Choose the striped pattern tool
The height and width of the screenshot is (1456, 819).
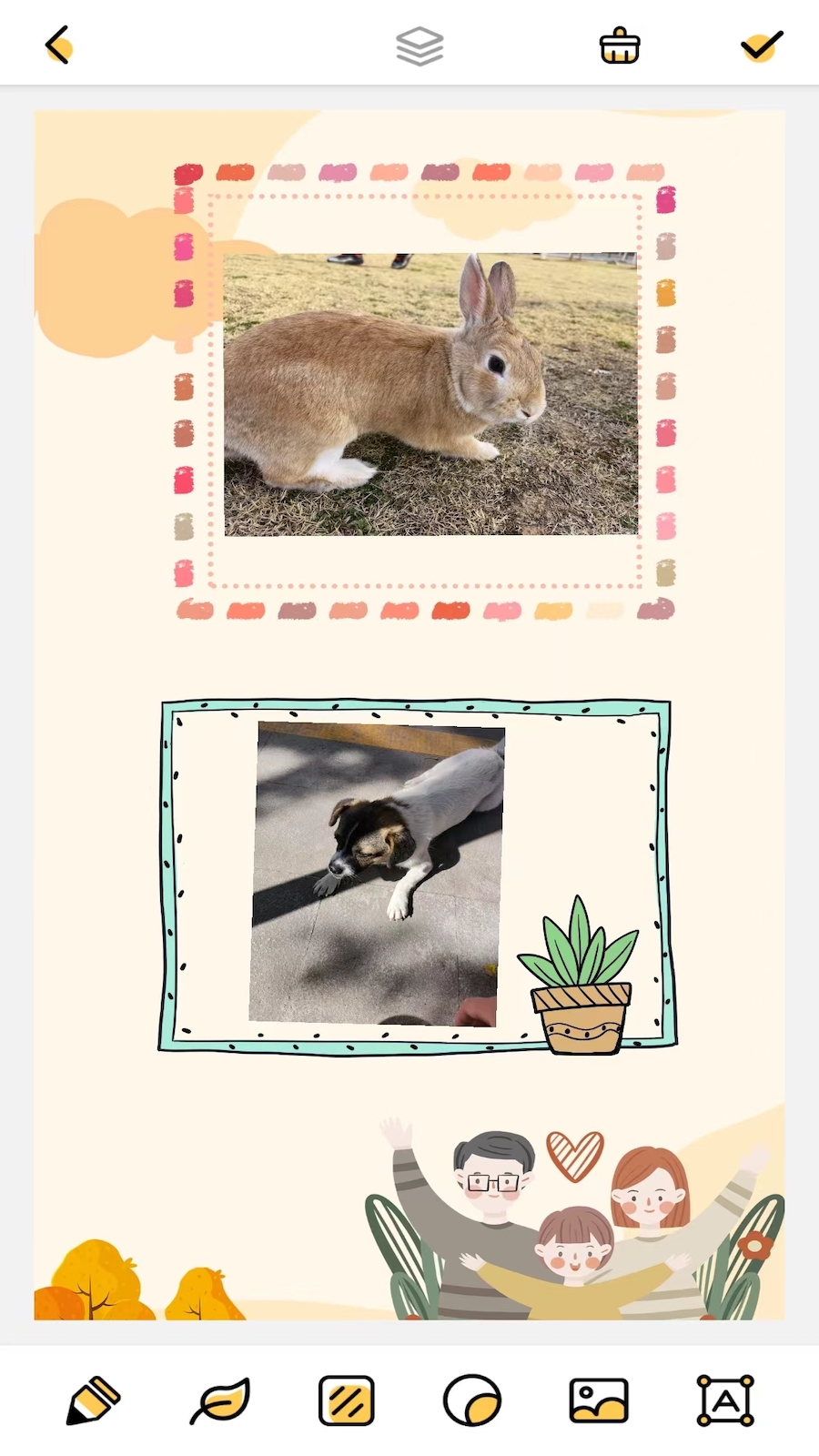tap(347, 1400)
